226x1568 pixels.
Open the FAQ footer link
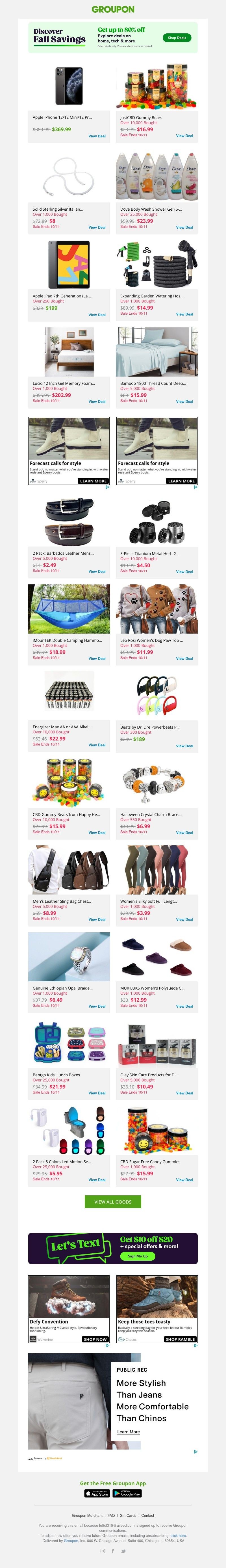click(x=111, y=1515)
